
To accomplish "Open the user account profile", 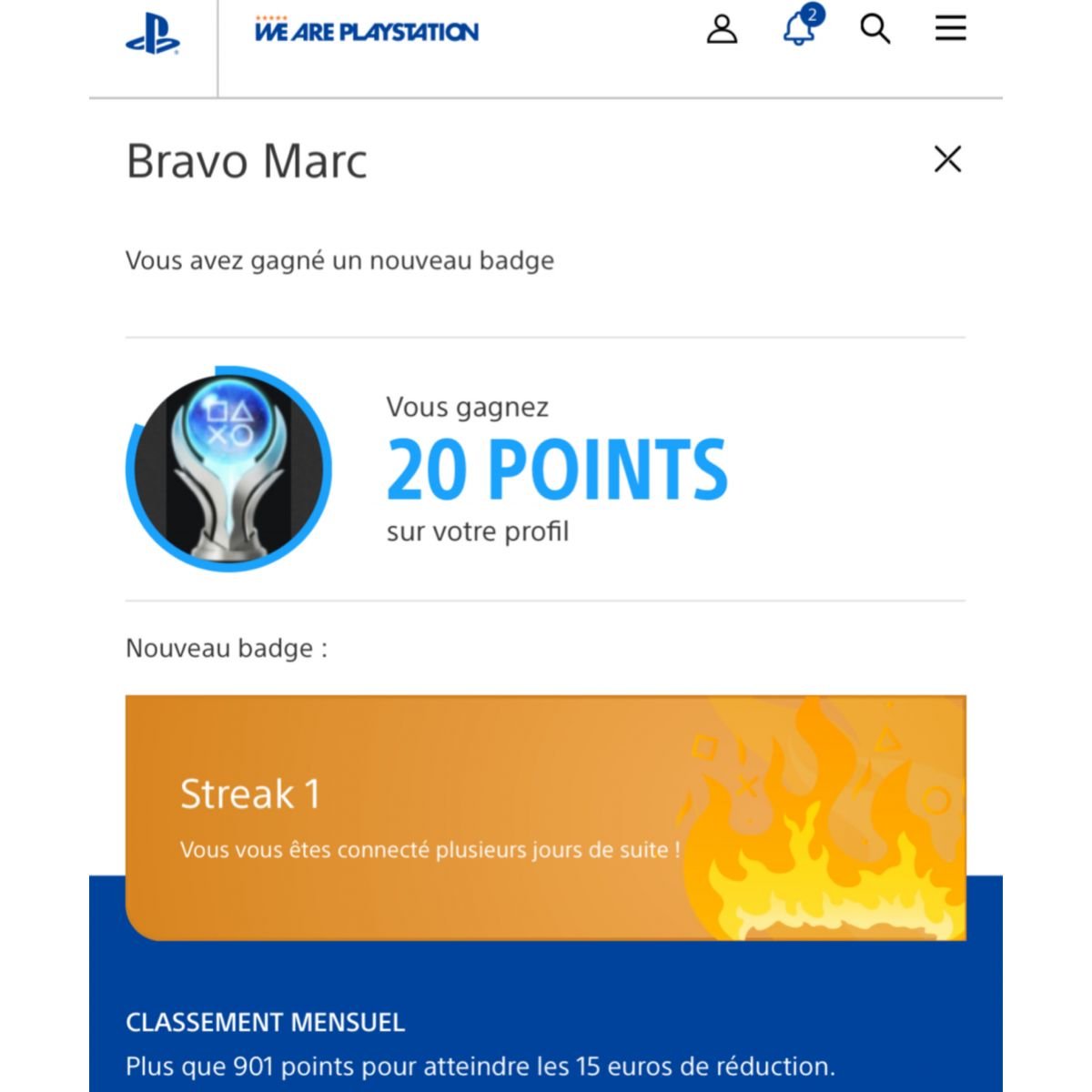I will pyautogui.click(x=722, y=30).
